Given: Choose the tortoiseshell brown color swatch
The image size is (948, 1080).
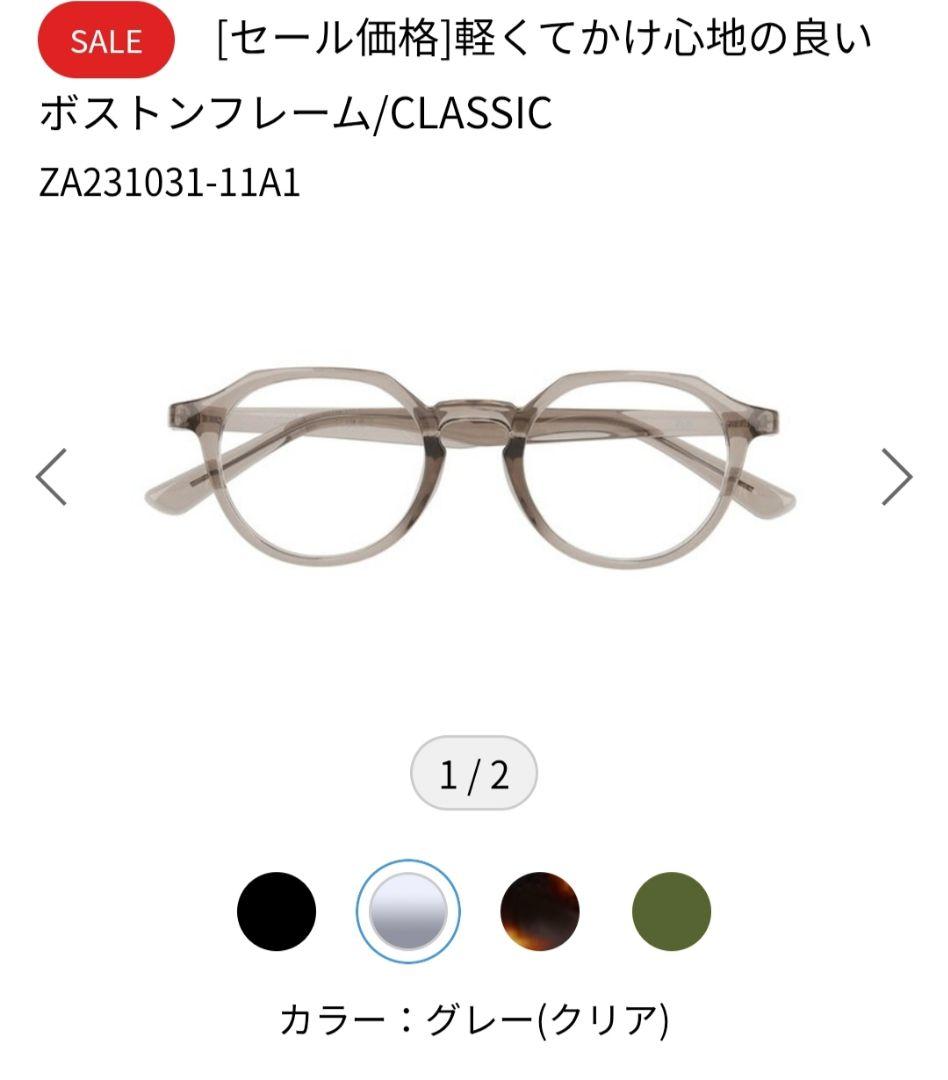Looking at the screenshot, I should [x=540, y=911].
